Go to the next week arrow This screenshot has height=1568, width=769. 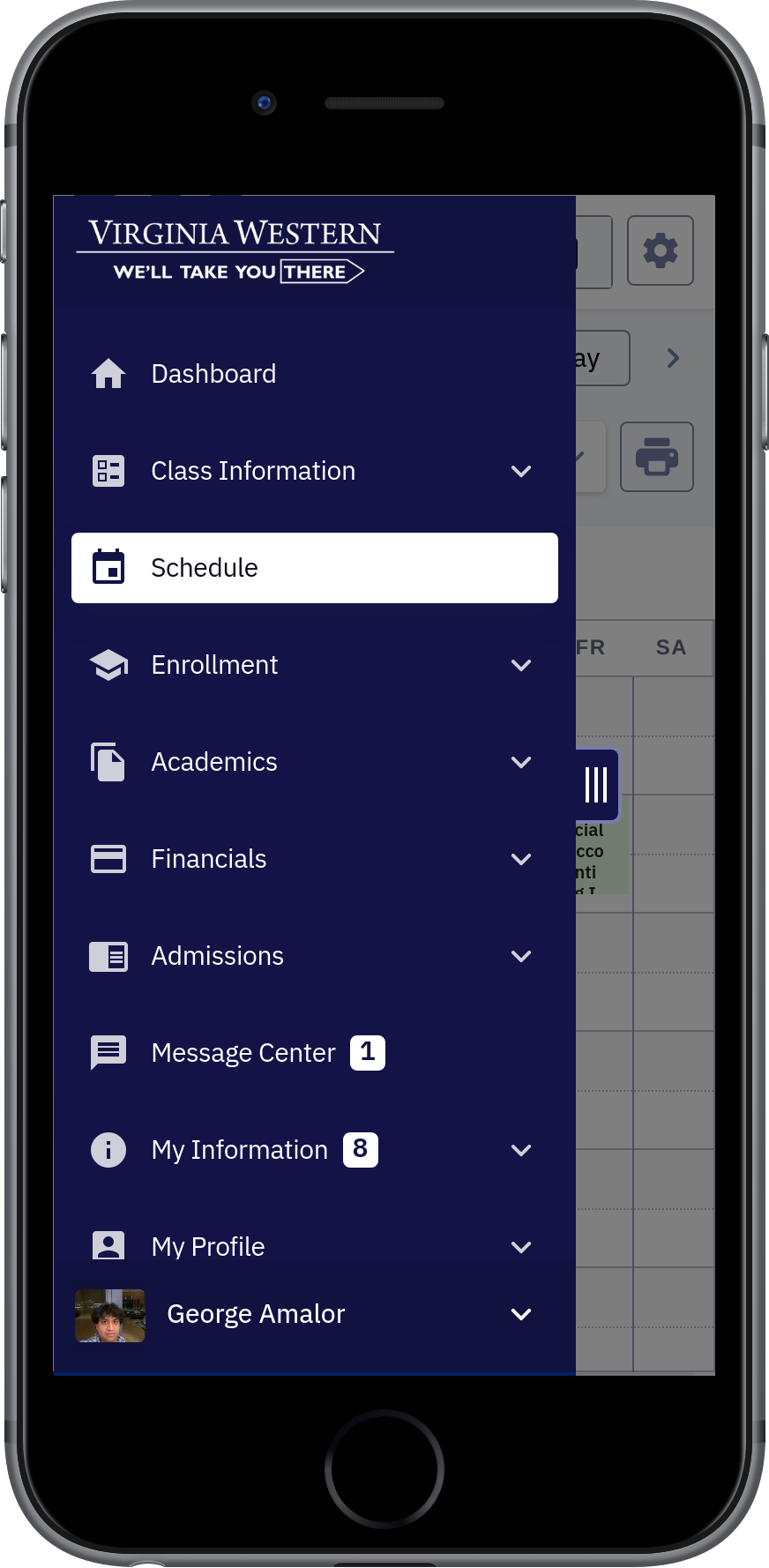pyautogui.click(x=673, y=358)
